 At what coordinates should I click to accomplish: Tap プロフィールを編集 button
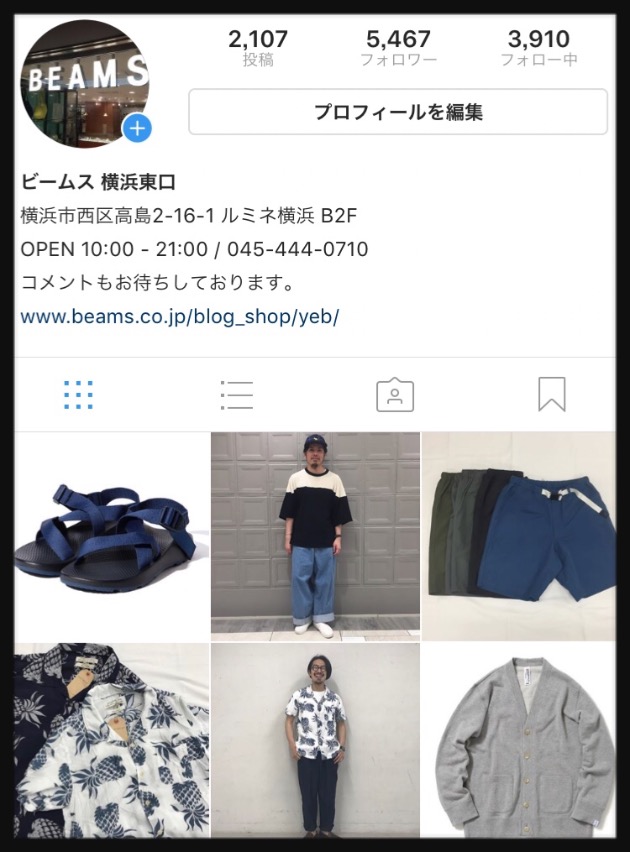pyautogui.click(x=397, y=112)
